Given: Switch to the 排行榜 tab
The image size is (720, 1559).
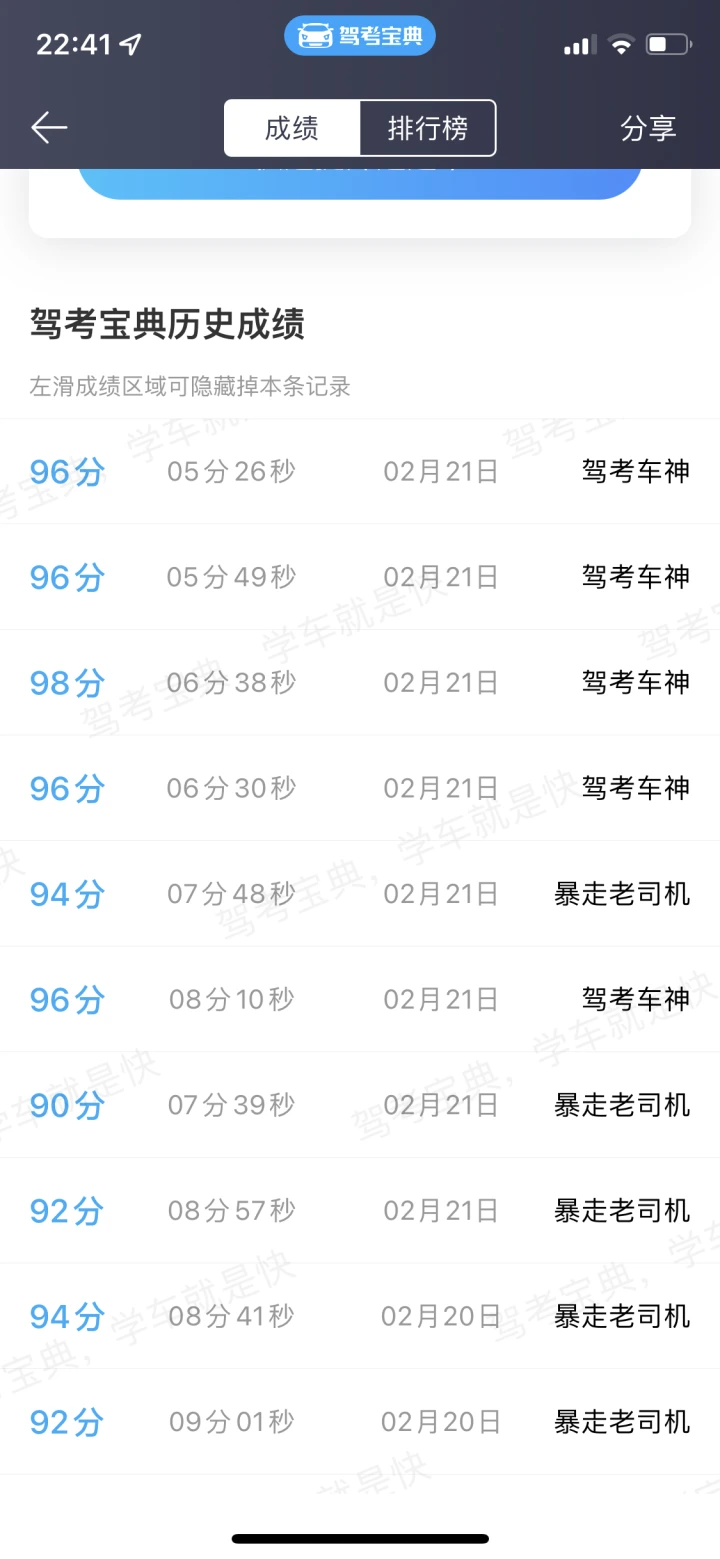Looking at the screenshot, I should point(428,128).
